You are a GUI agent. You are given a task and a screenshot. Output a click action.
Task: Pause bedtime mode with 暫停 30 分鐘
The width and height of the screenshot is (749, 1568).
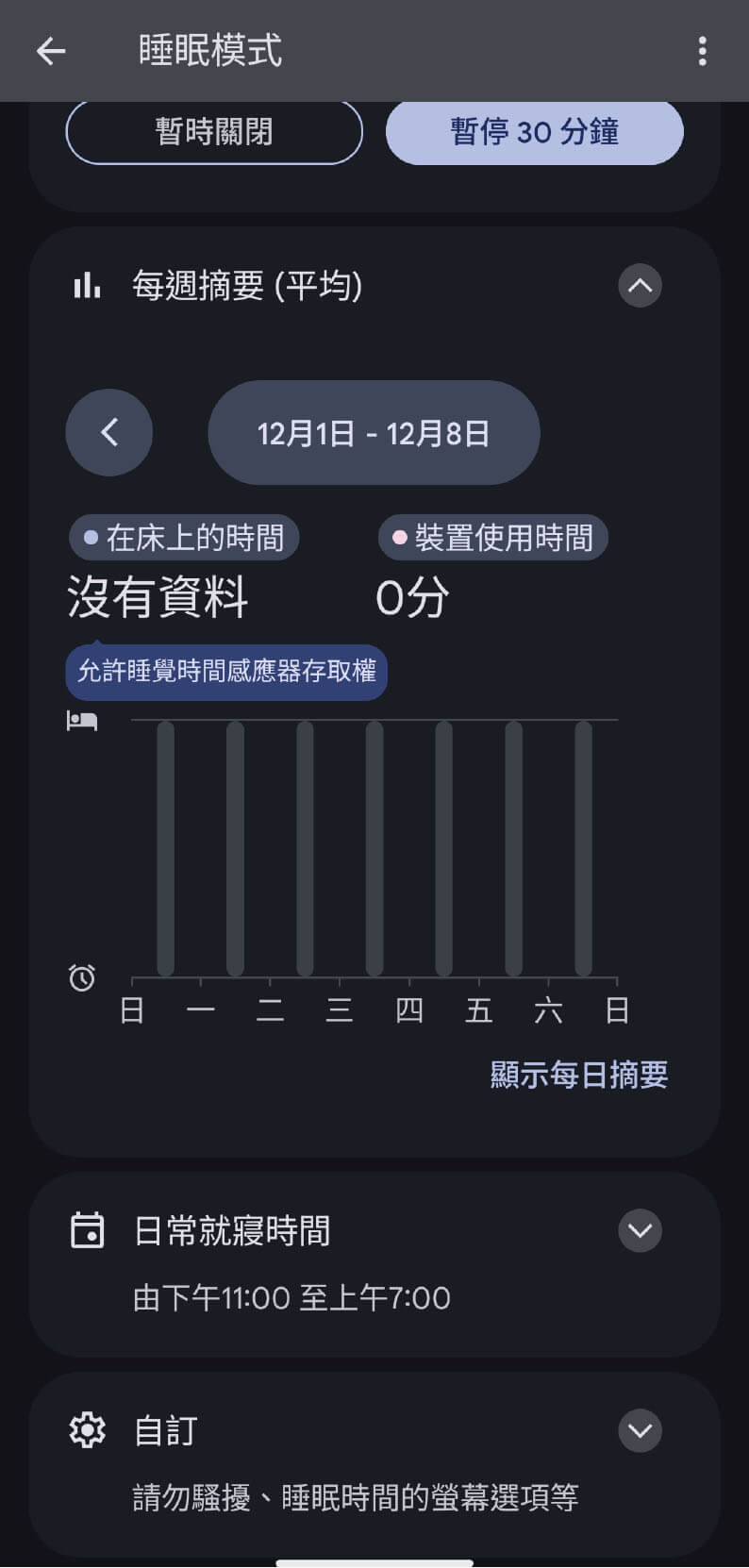tap(535, 132)
